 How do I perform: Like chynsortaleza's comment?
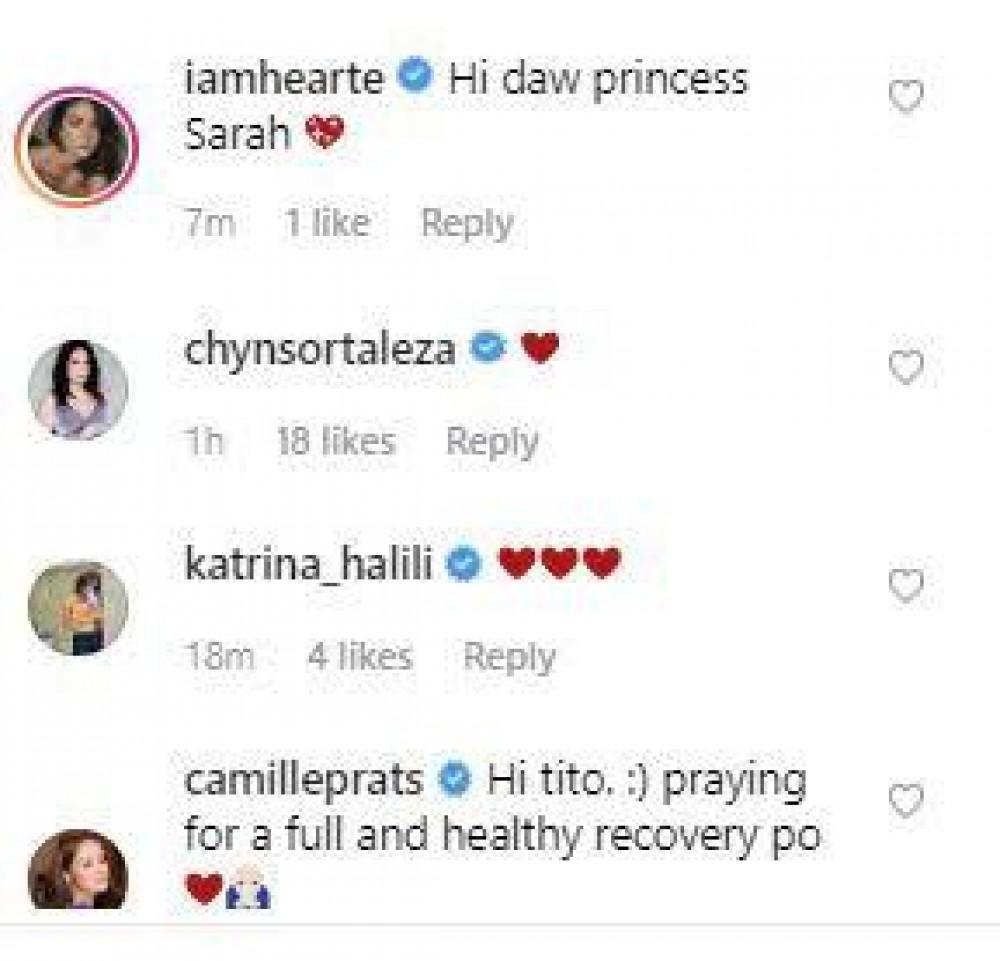(x=906, y=369)
